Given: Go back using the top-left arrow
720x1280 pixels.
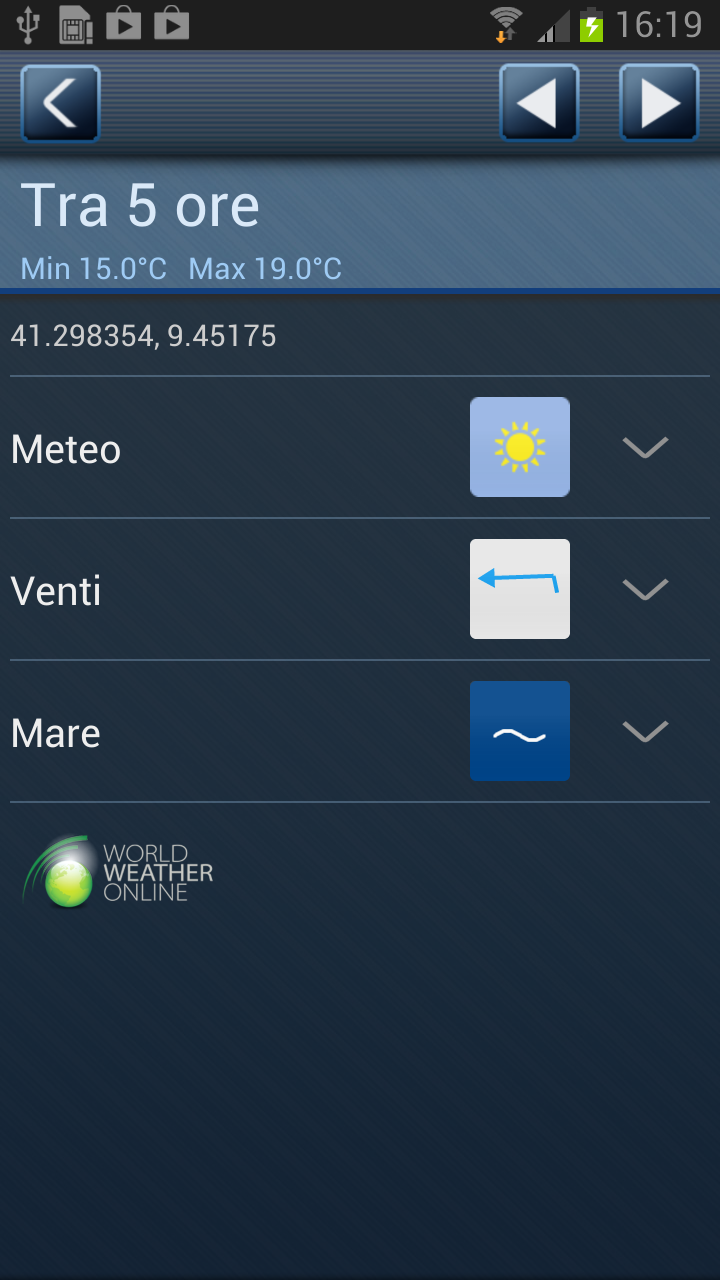Looking at the screenshot, I should click(x=60, y=103).
